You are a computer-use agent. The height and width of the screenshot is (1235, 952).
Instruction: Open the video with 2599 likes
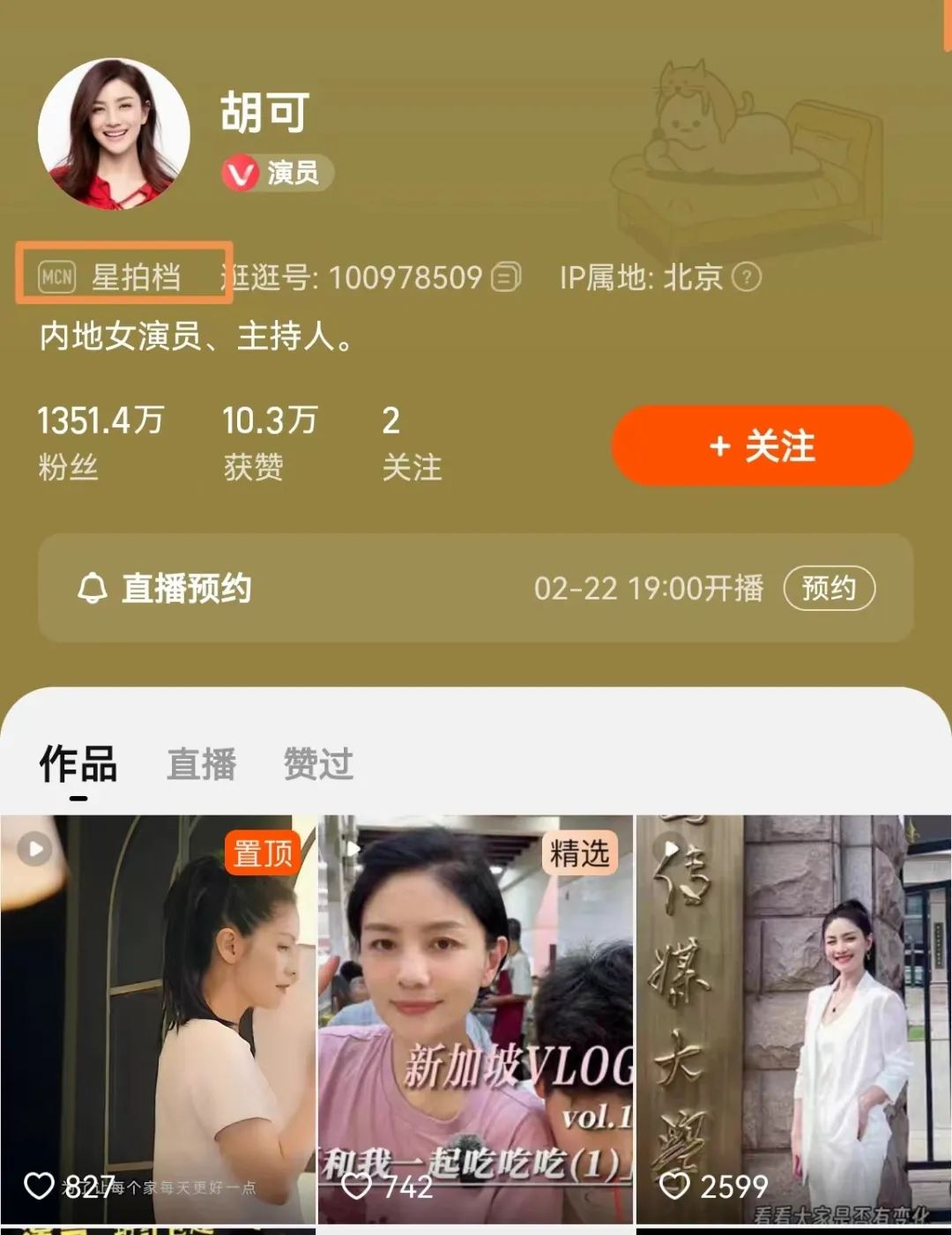793,1014
